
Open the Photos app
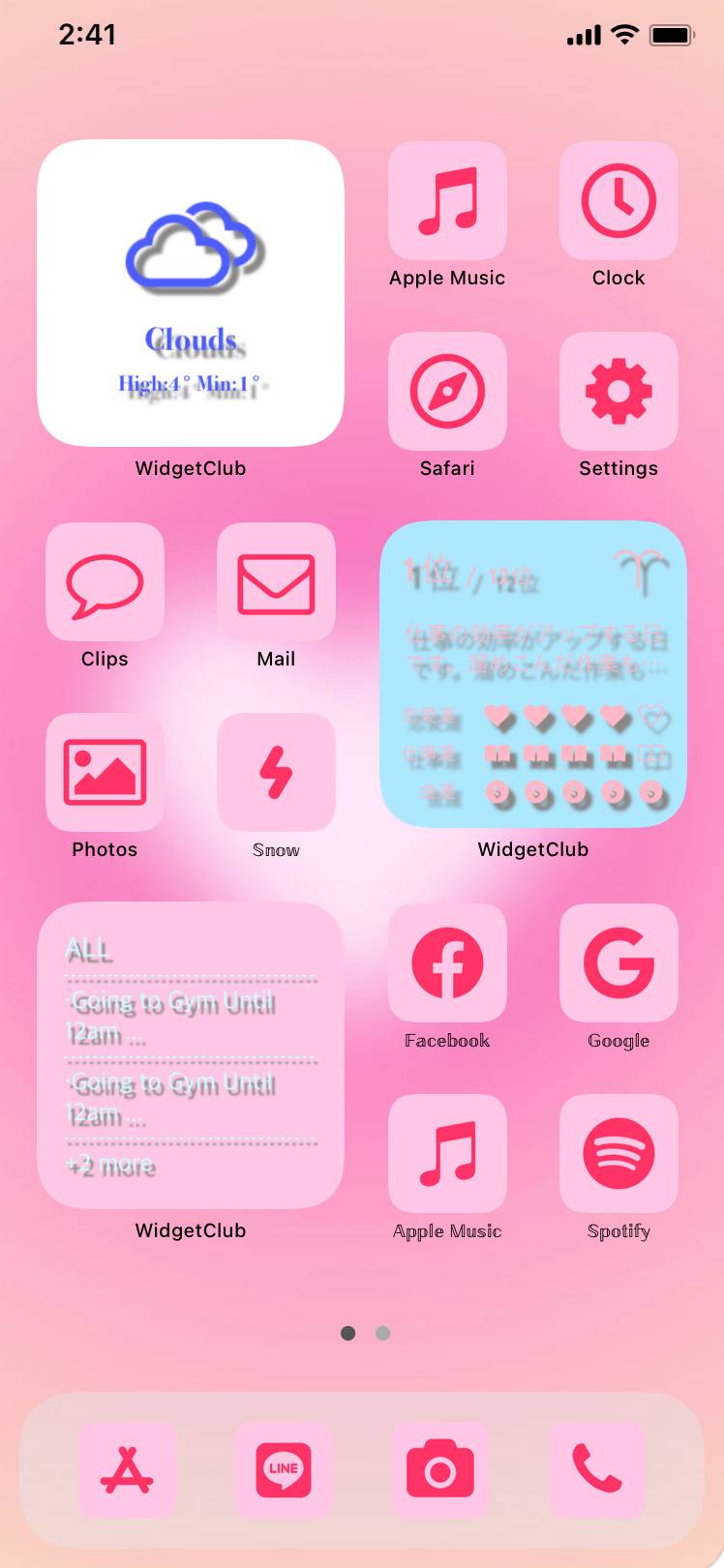105,773
